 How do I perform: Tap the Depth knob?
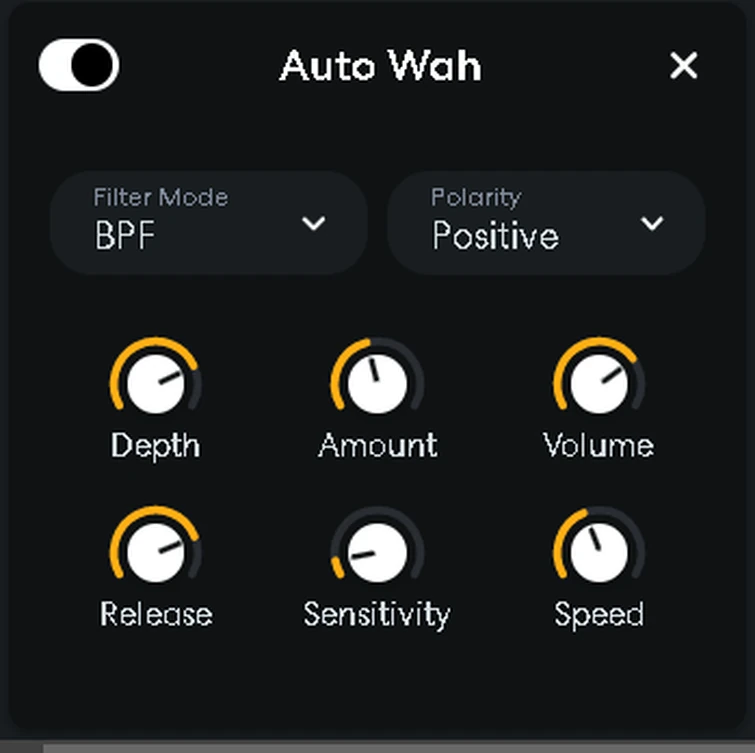tap(155, 384)
